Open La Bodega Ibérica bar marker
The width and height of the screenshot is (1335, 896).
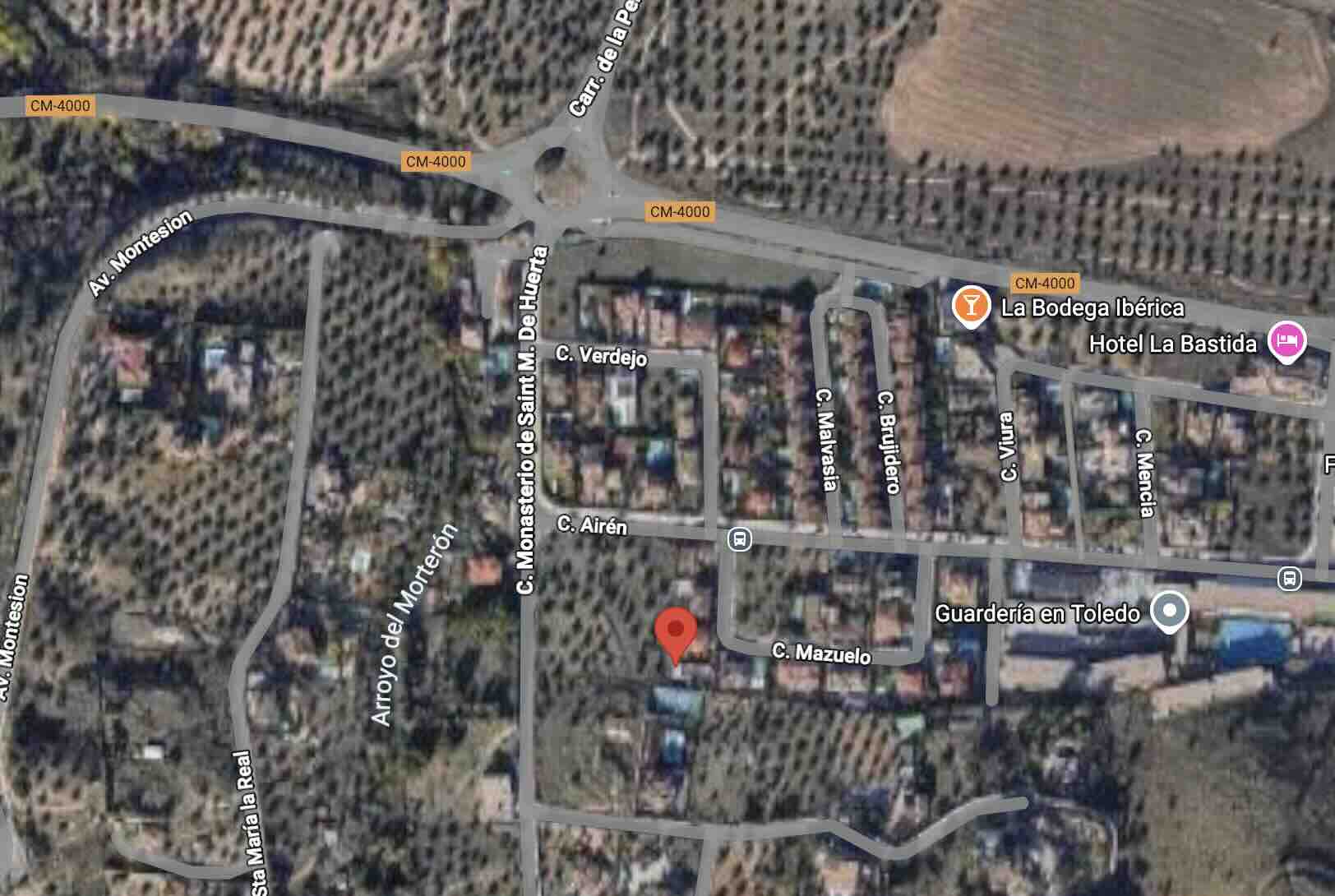pyautogui.click(x=971, y=306)
